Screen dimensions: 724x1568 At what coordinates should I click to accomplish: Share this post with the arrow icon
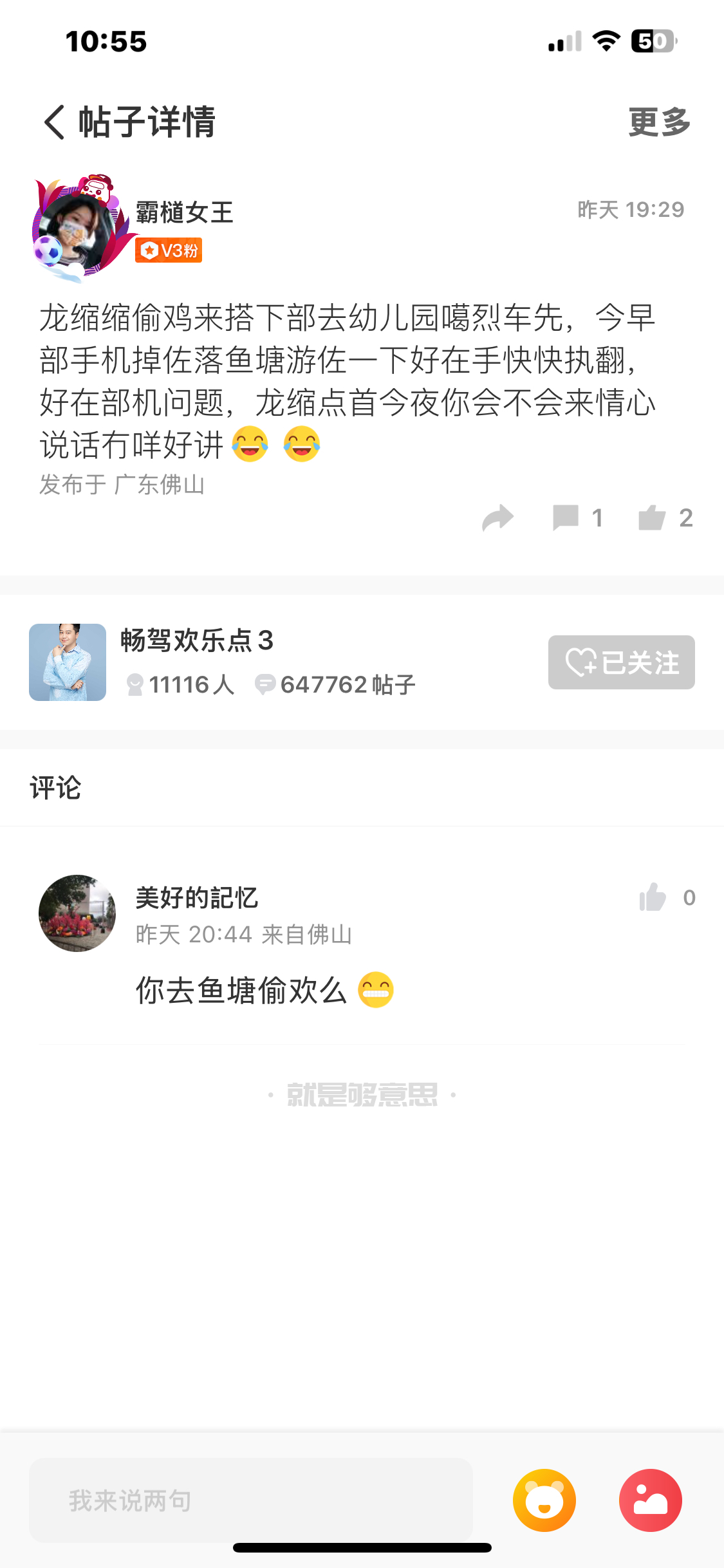tap(498, 518)
